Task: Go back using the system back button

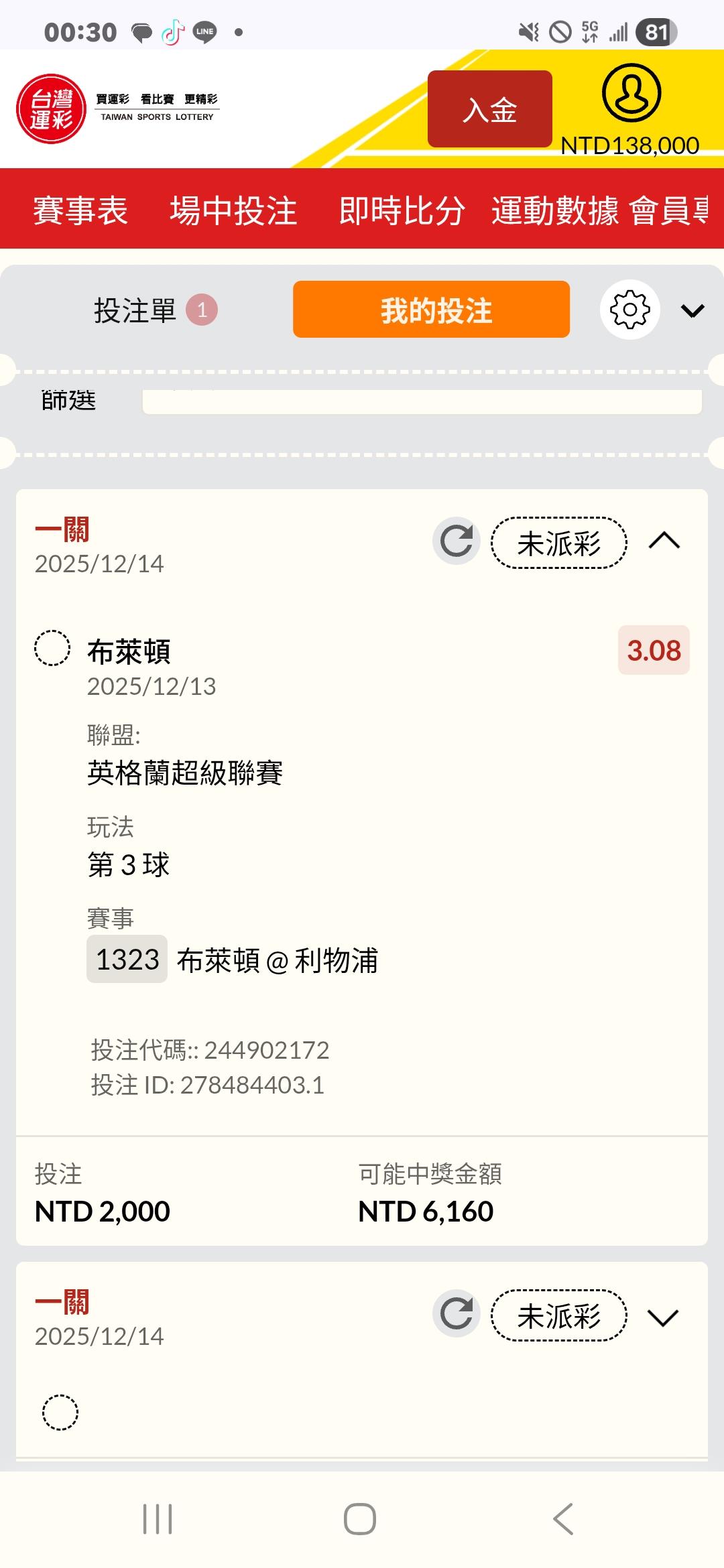Action: 563,1518
